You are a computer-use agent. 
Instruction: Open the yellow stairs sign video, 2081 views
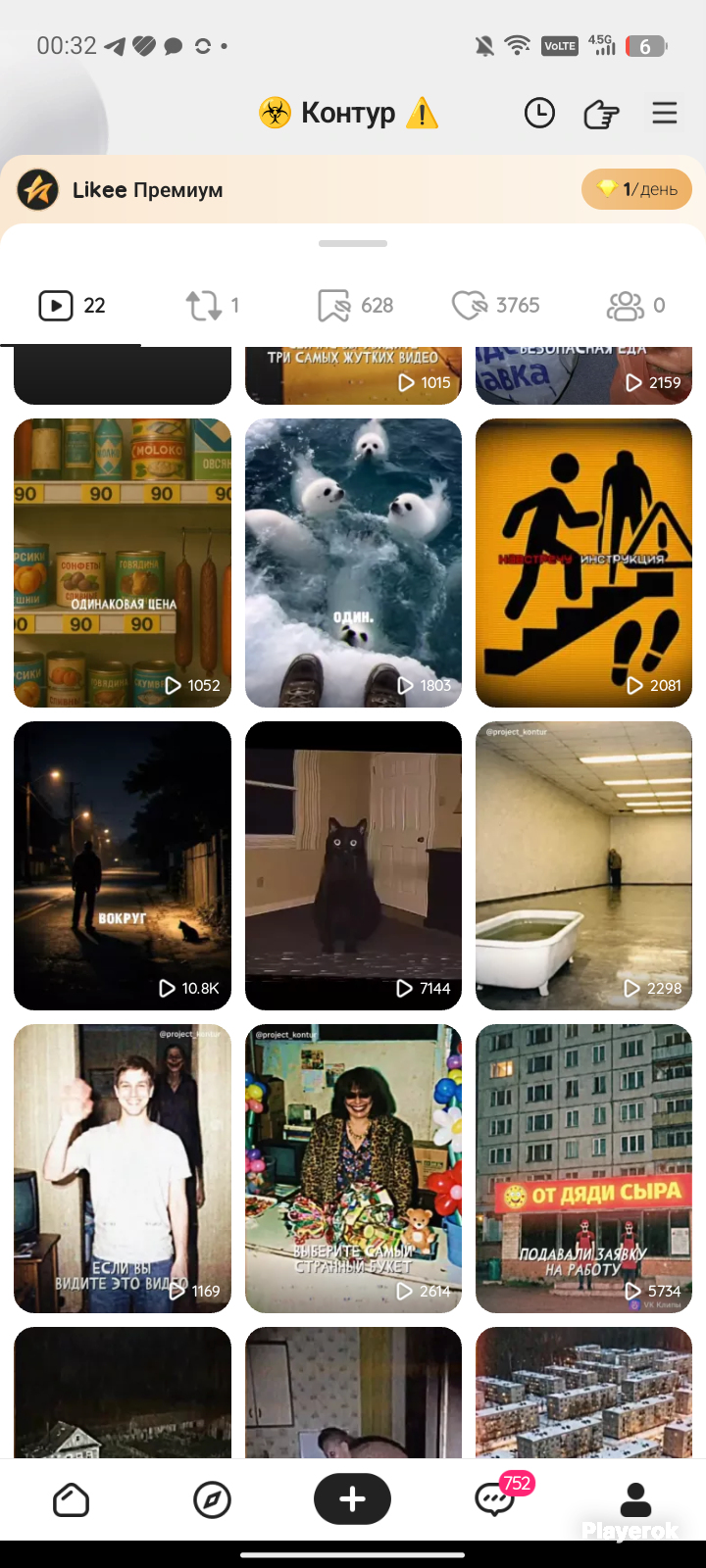click(583, 563)
